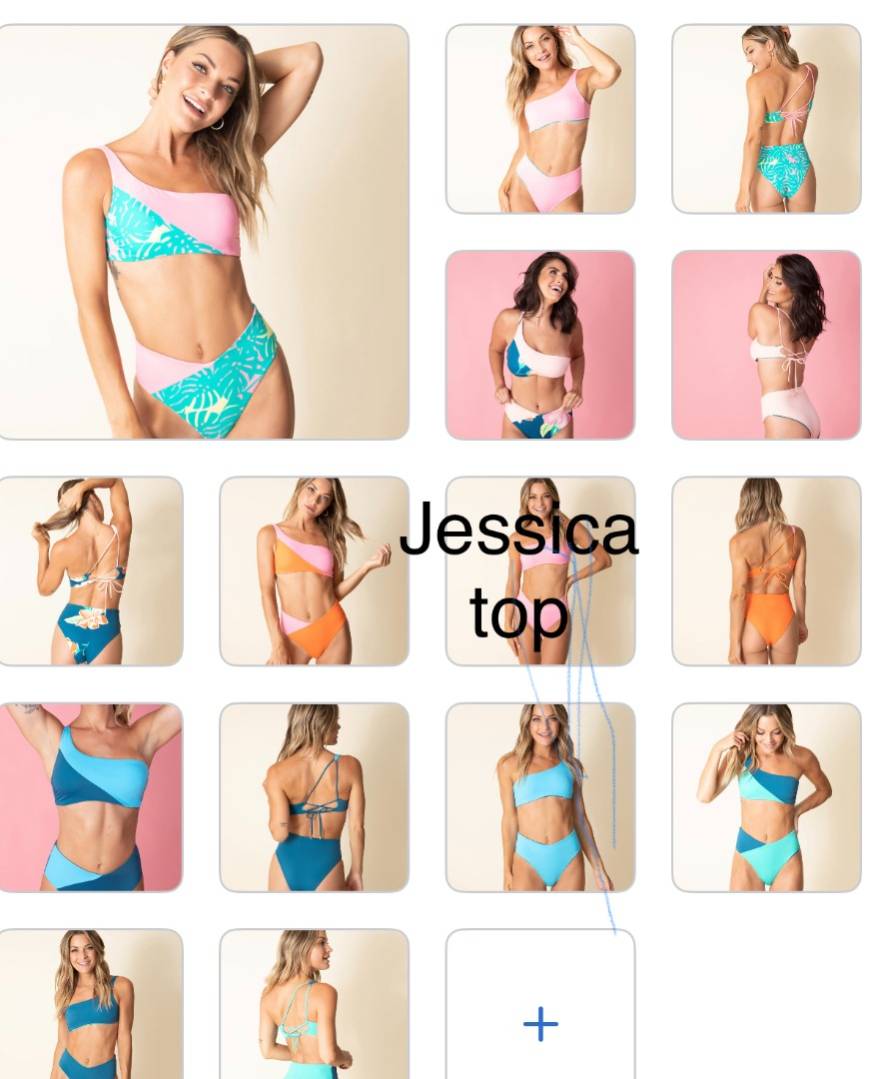Viewport: 881px width, 1079px height.
Task: Open the aqua strappy back view photo
Action: [x=314, y=1005]
